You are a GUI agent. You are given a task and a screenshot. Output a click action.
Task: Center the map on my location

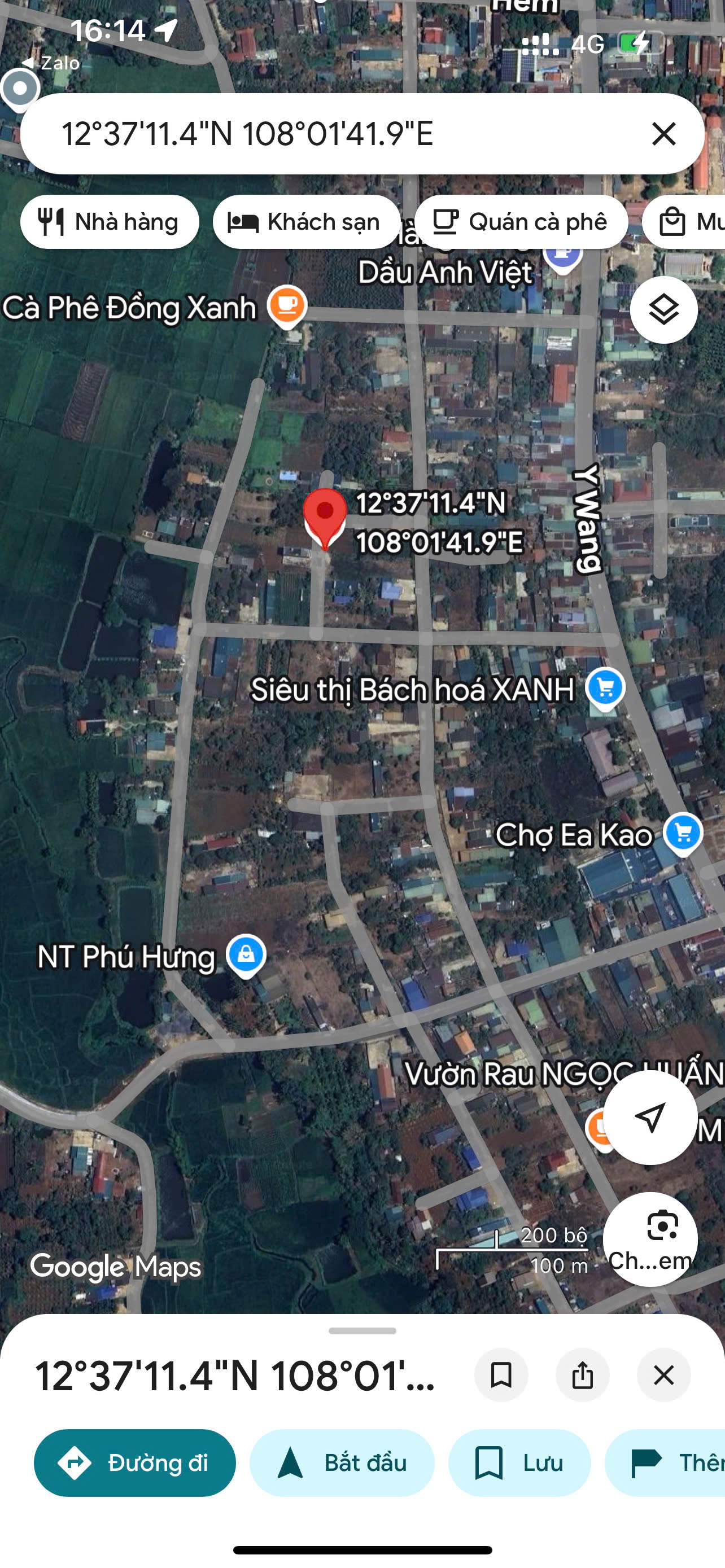click(649, 1117)
